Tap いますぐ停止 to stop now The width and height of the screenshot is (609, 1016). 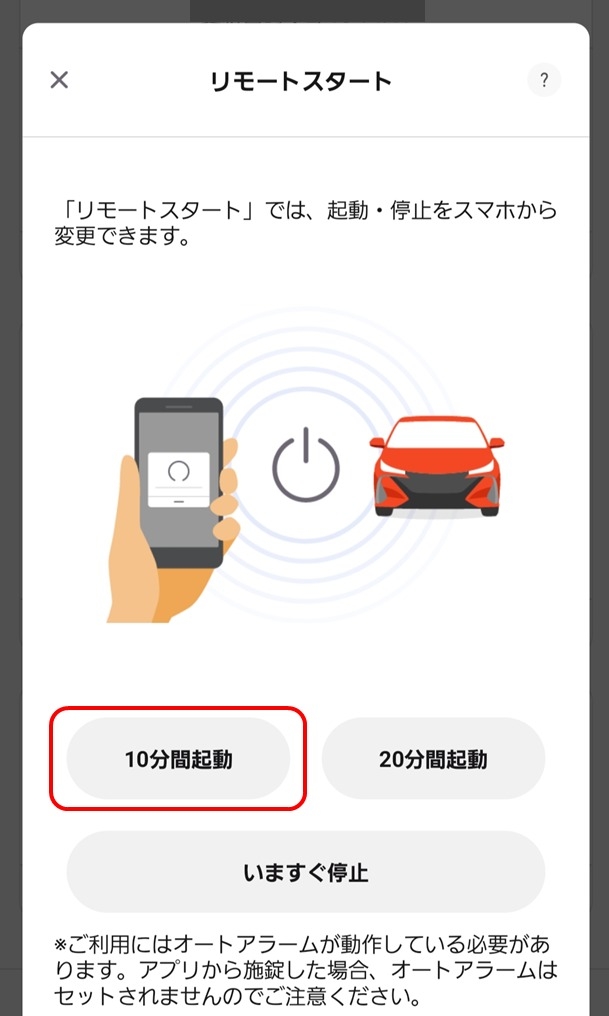pyautogui.click(x=305, y=872)
